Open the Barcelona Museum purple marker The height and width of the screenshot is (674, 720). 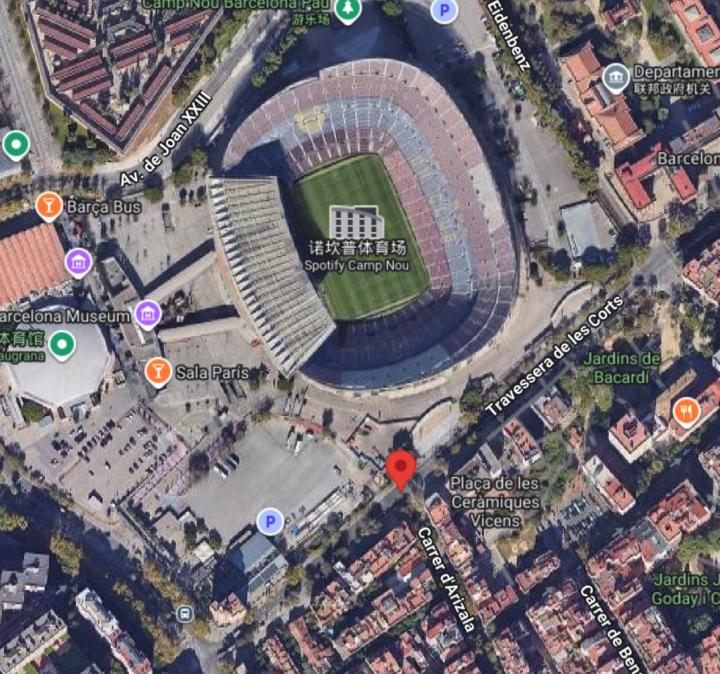(148, 315)
